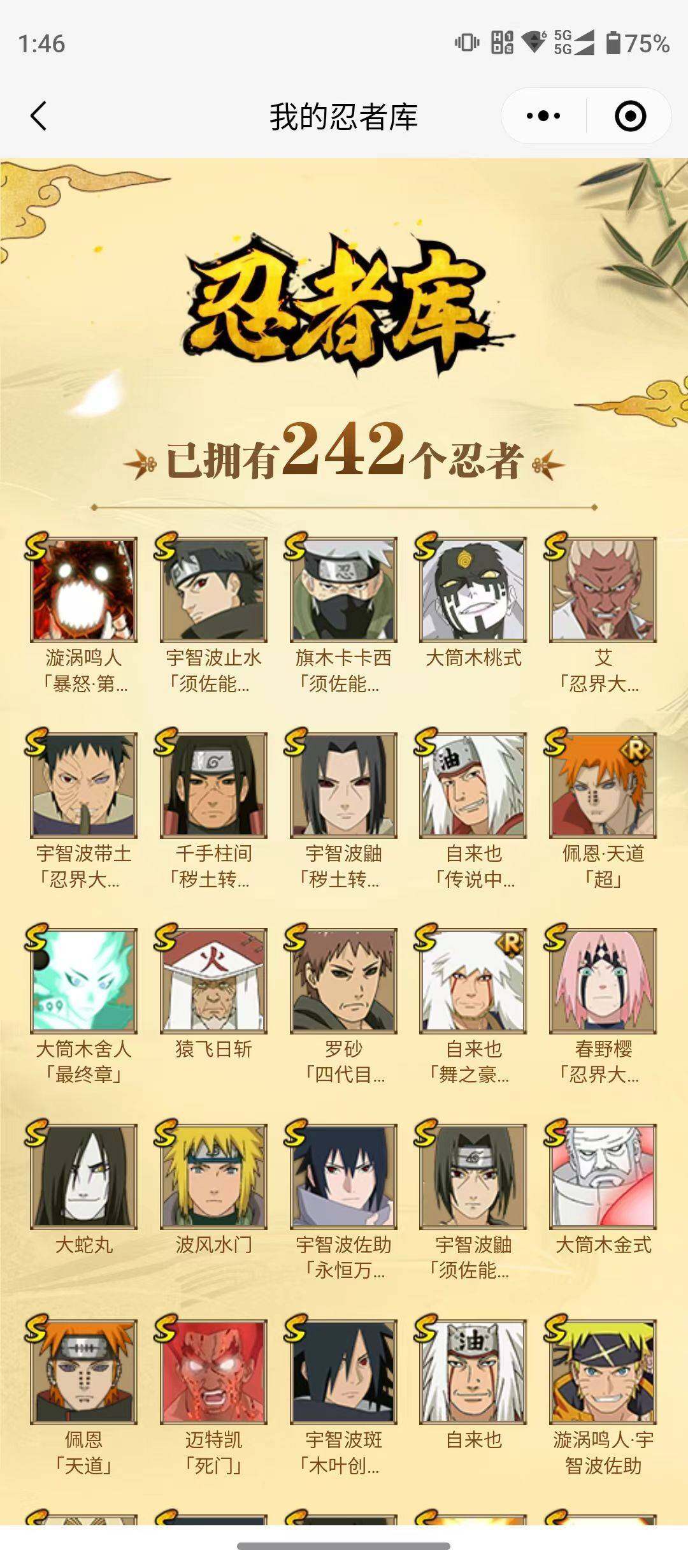The width and height of the screenshot is (688, 1568).
Task: Select 宇智波带土 ninja card
Action: point(83,785)
